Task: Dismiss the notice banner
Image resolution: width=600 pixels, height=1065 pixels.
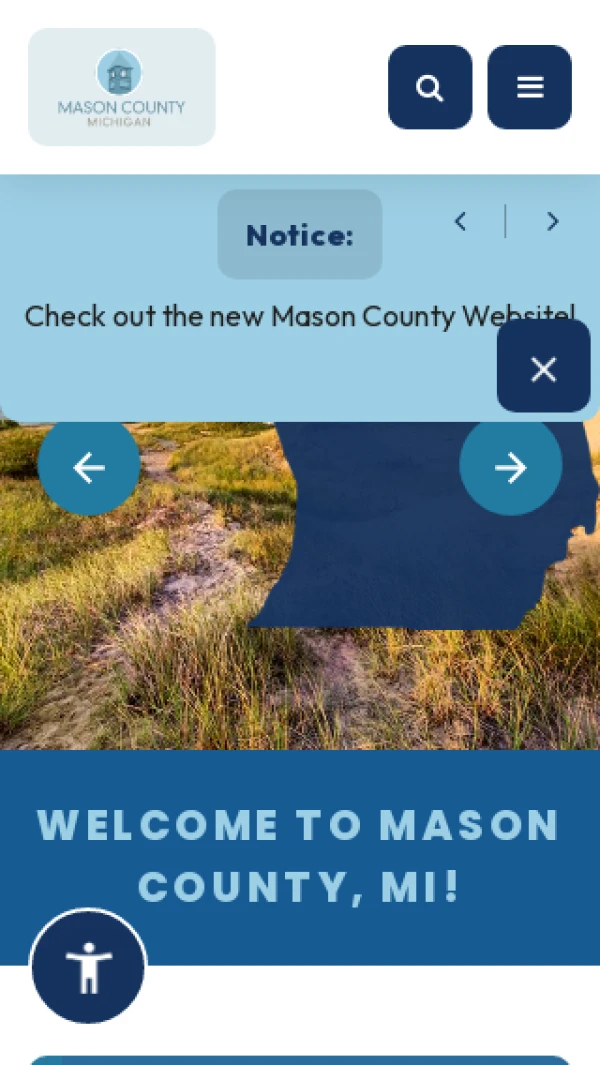Action: (x=543, y=369)
